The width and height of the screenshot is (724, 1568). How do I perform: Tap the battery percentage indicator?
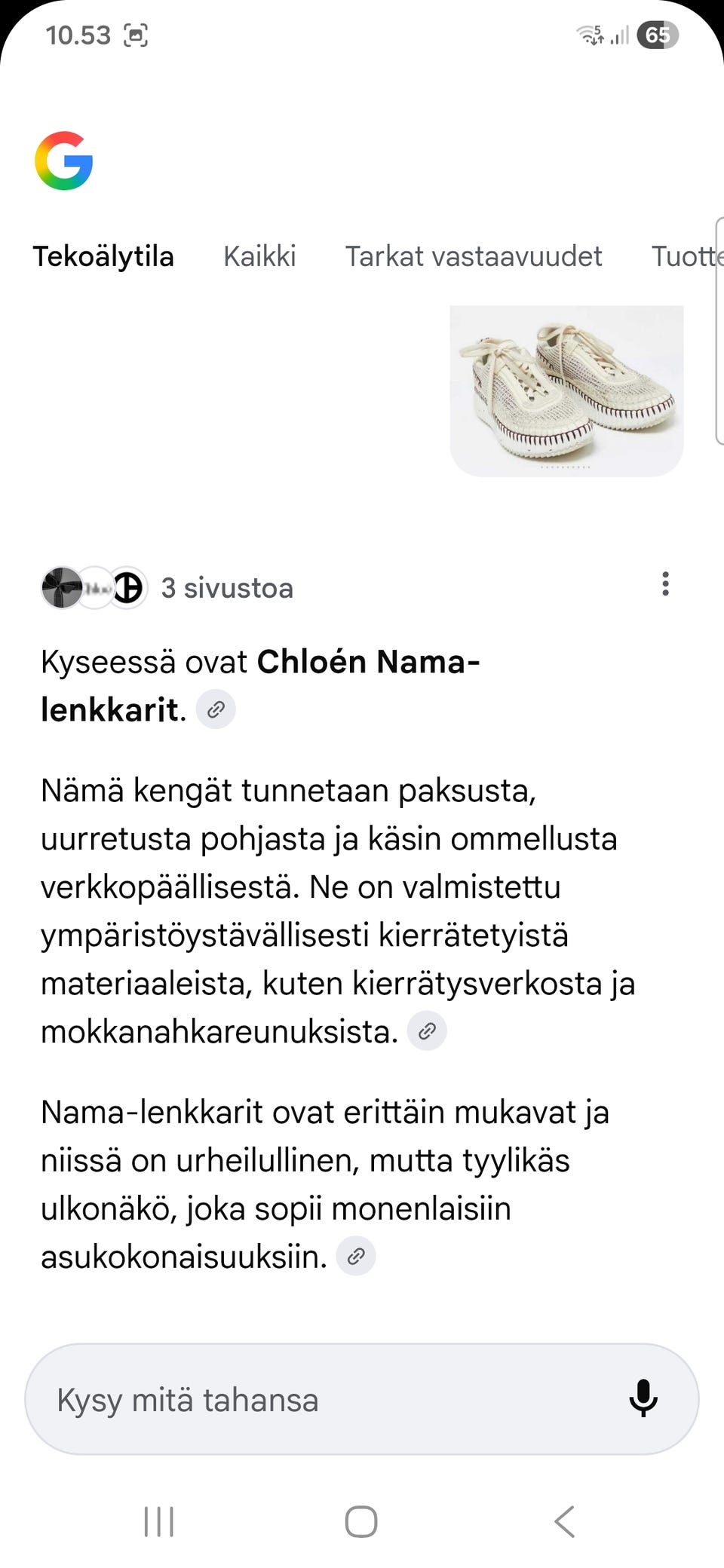tap(658, 35)
